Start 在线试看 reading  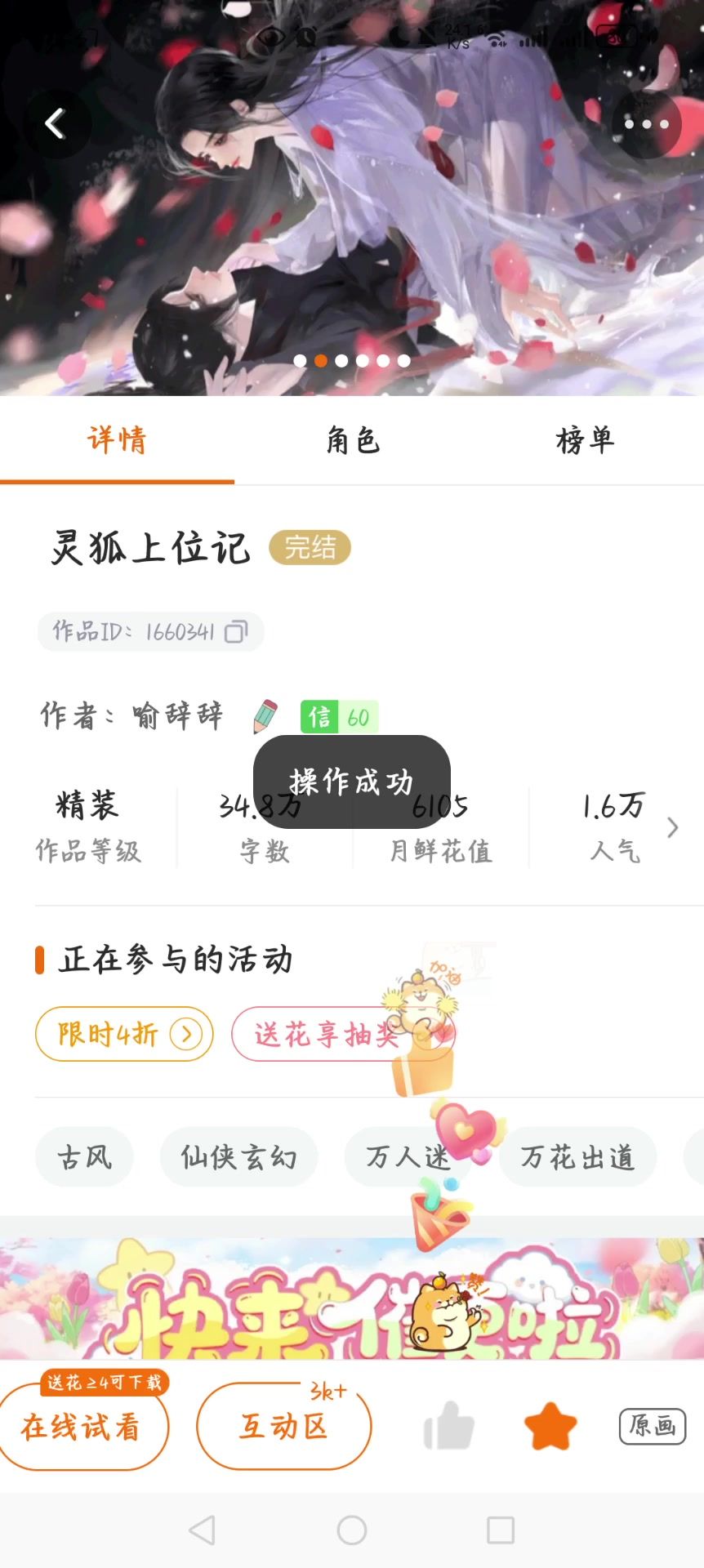pyautogui.click(x=82, y=1427)
